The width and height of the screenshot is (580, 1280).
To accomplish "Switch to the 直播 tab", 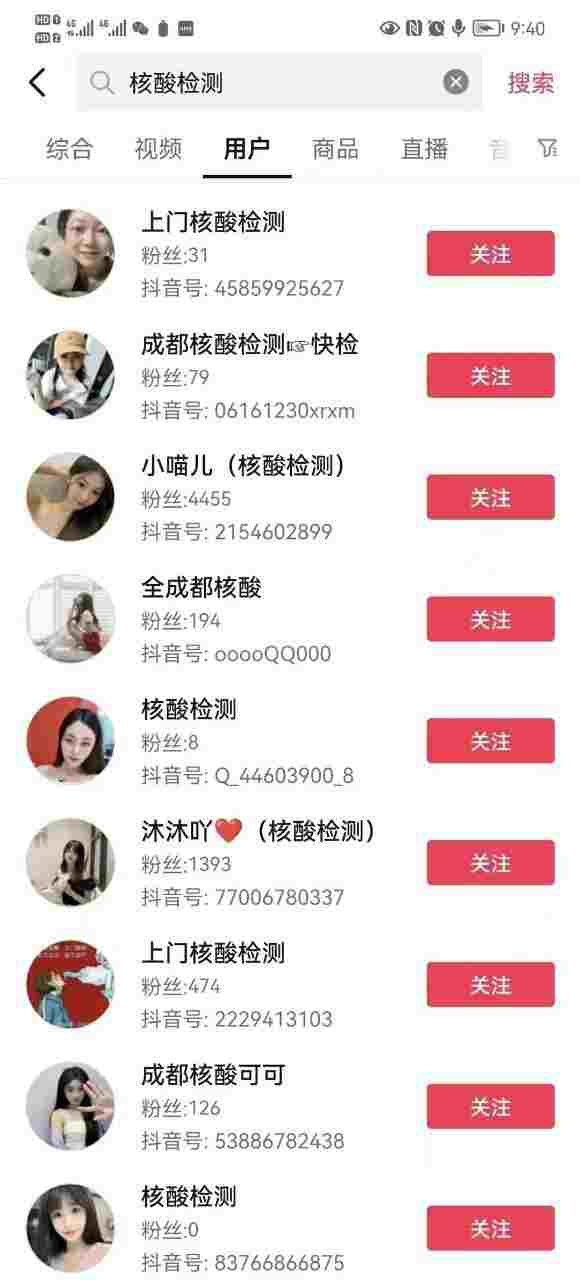I will point(424,149).
